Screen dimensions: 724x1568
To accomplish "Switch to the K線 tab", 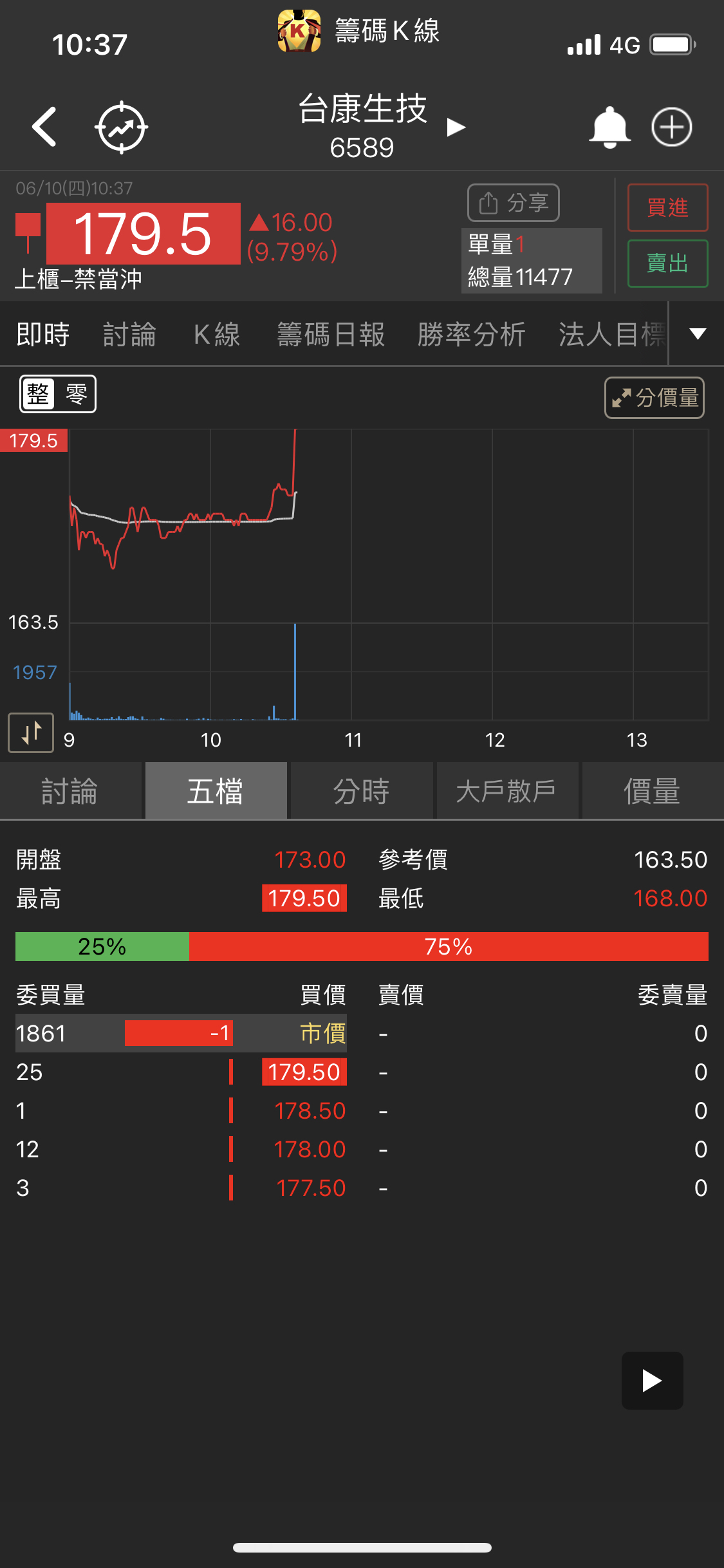I will [217, 335].
